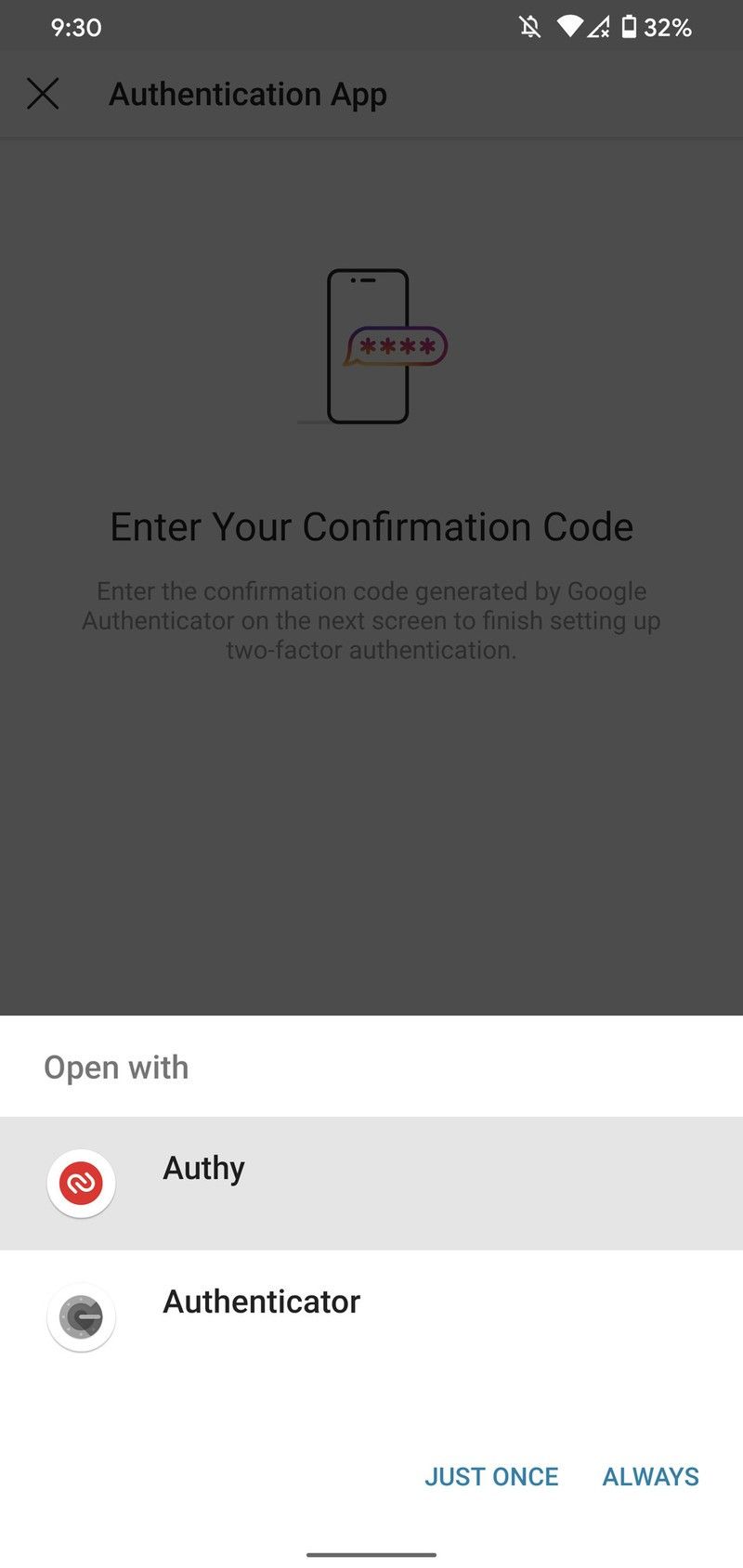Tap the Wi-Fi status bar icon

(x=569, y=26)
